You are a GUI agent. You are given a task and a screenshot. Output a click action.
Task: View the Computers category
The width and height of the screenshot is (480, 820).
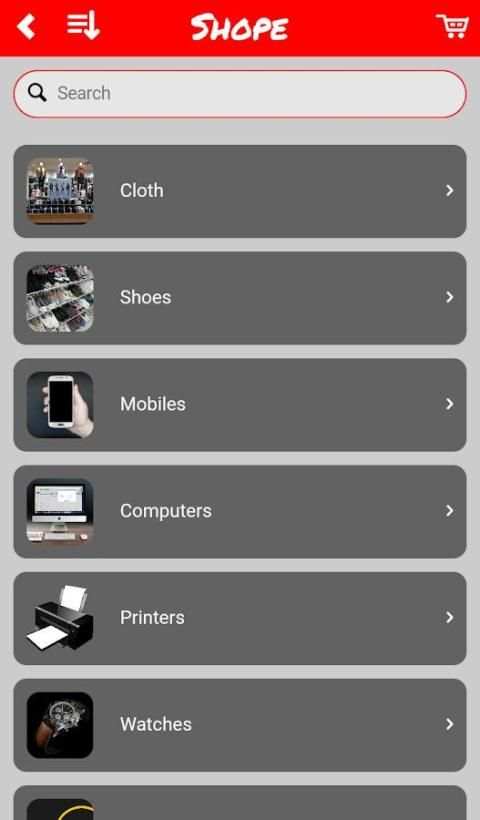pos(240,511)
